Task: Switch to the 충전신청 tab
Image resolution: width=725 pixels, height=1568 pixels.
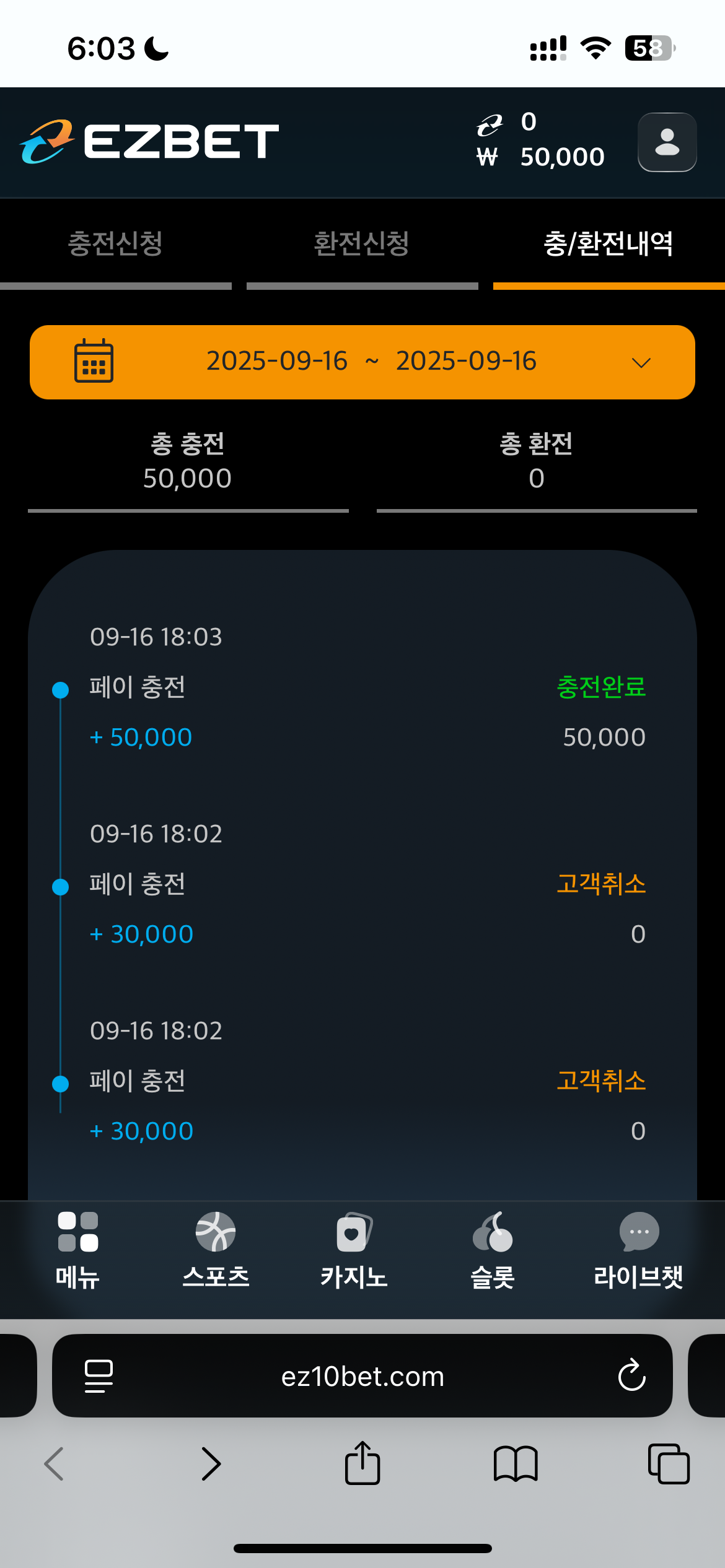Action: pyautogui.click(x=115, y=244)
